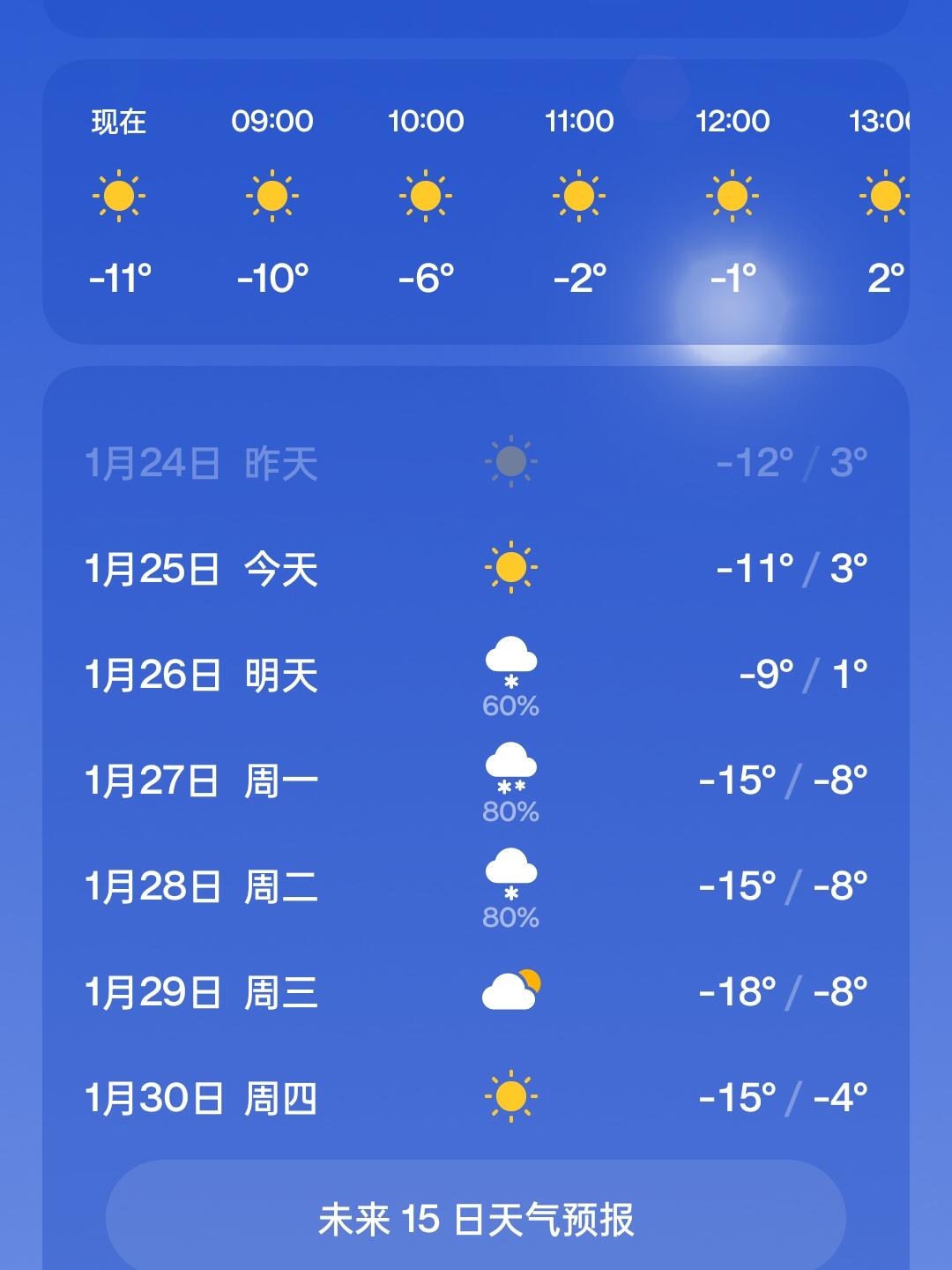
Task: Select the sun icon for 今天
Action: pos(509,569)
